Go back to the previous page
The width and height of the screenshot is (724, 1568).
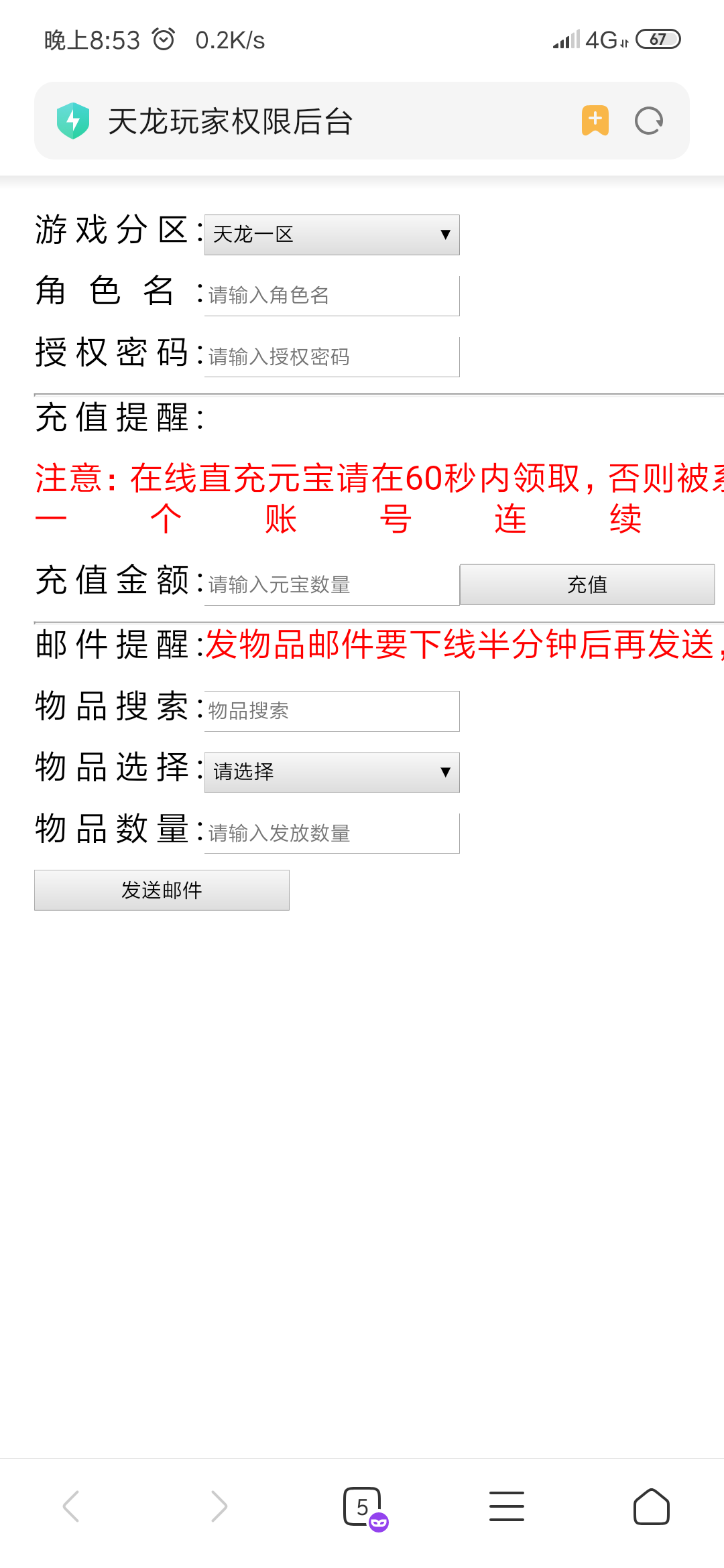72,1506
